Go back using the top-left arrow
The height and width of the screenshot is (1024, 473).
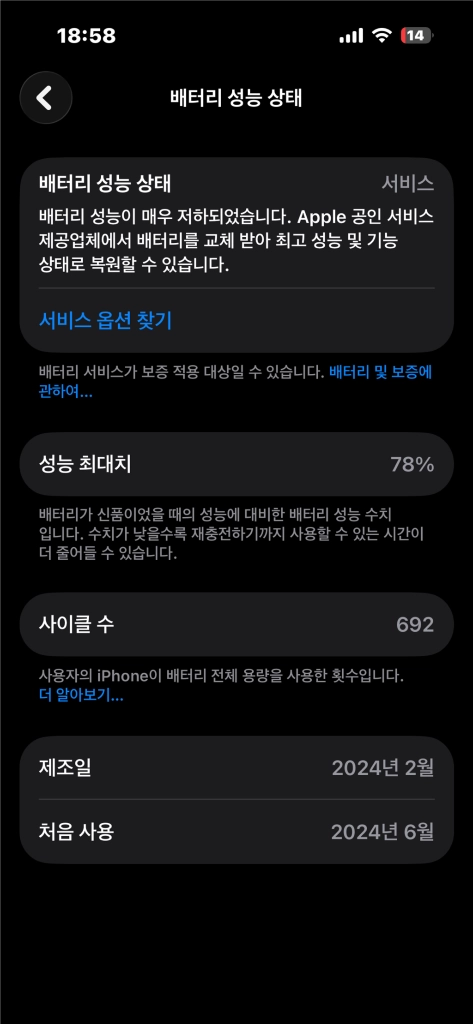click(x=45, y=98)
